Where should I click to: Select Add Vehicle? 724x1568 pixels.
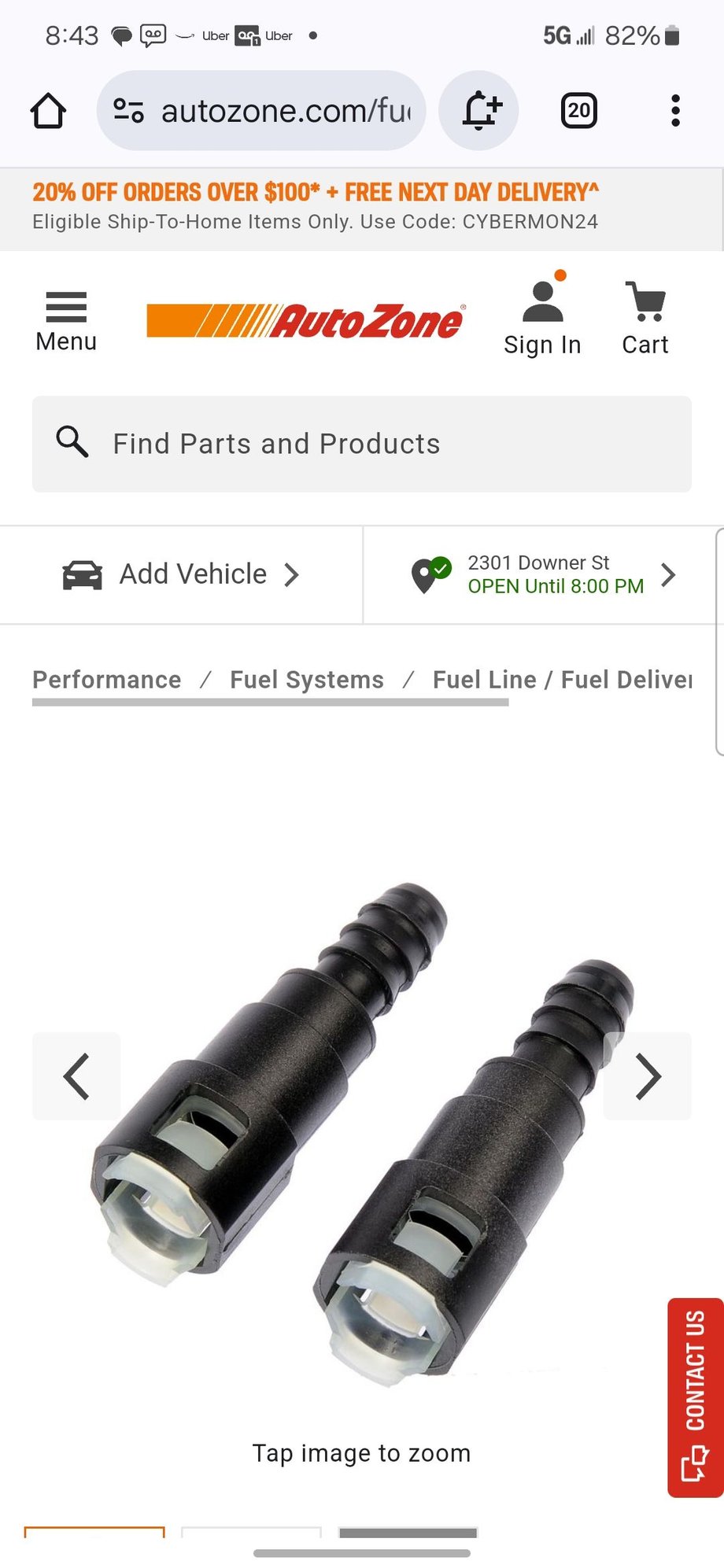(x=181, y=575)
